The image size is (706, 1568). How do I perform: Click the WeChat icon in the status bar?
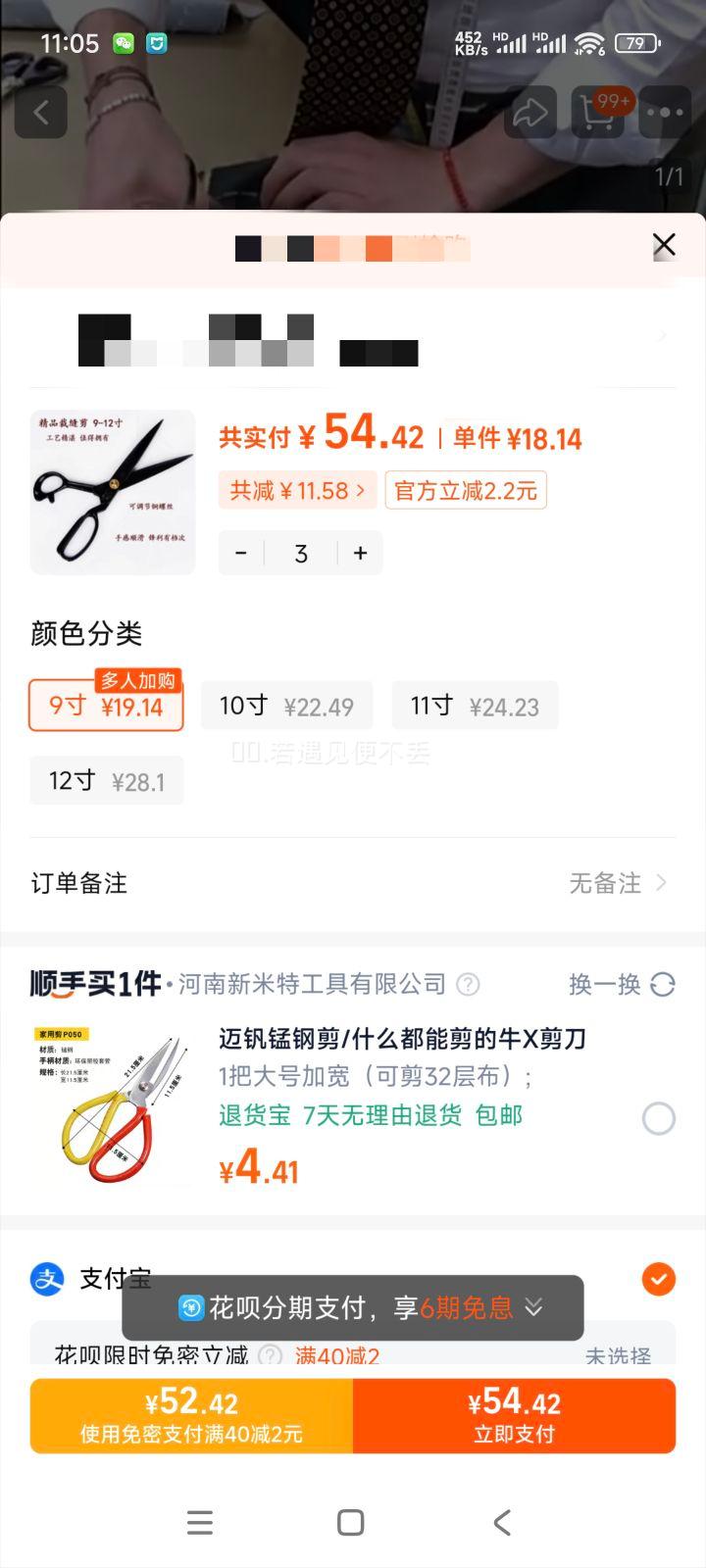click(122, 43)
